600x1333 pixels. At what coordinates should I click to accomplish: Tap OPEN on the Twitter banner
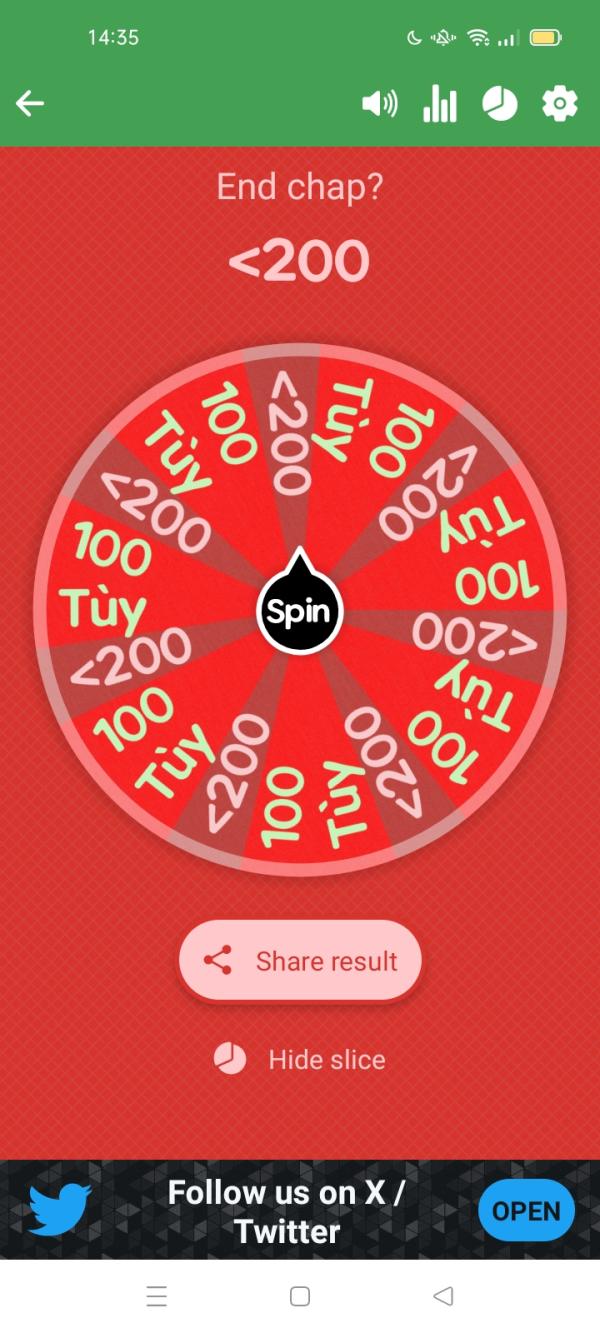pyautogui.click(x=526, y=1210)
